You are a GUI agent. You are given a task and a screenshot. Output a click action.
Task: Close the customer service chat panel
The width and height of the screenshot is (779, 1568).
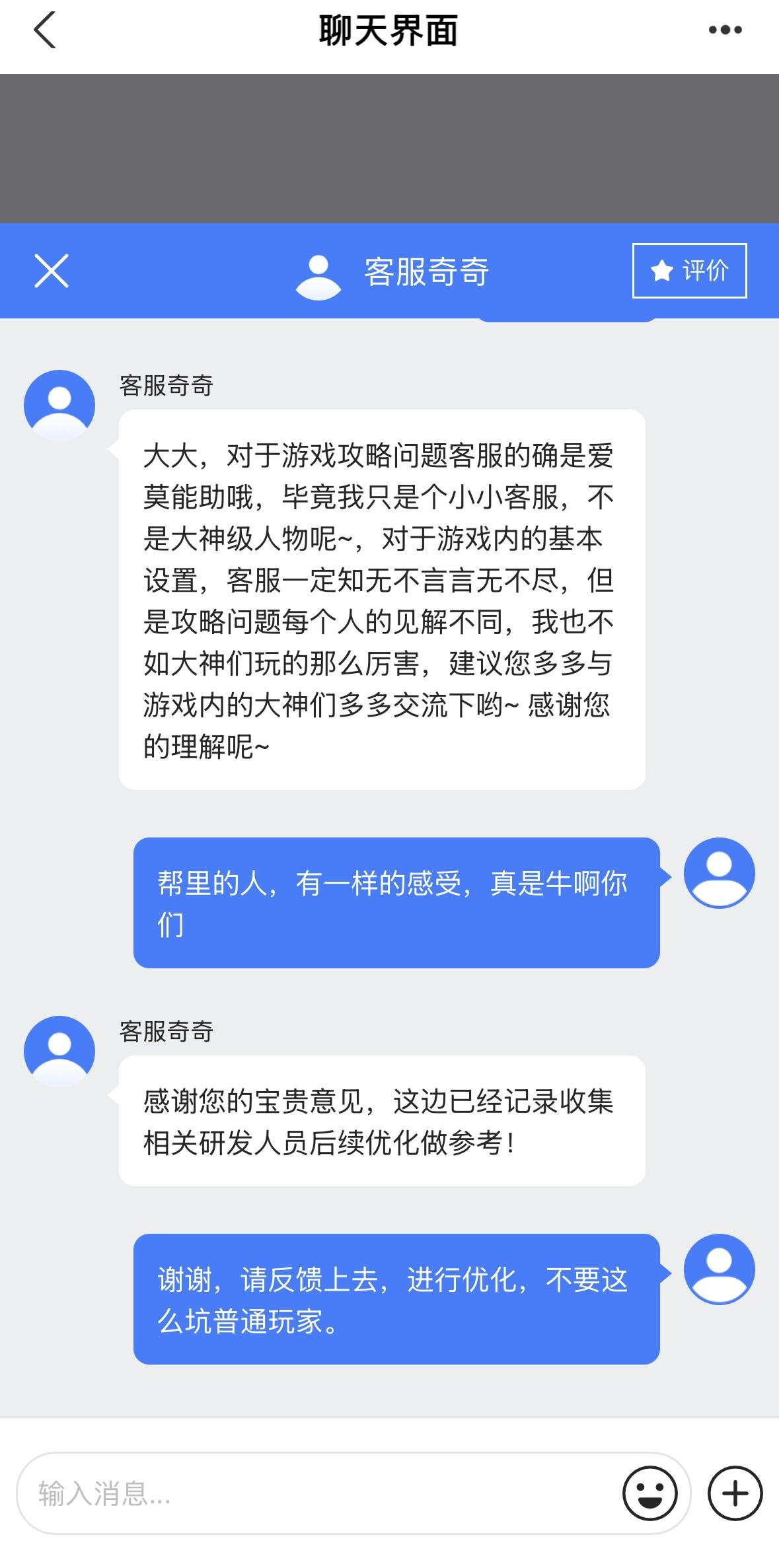(52, 271)
